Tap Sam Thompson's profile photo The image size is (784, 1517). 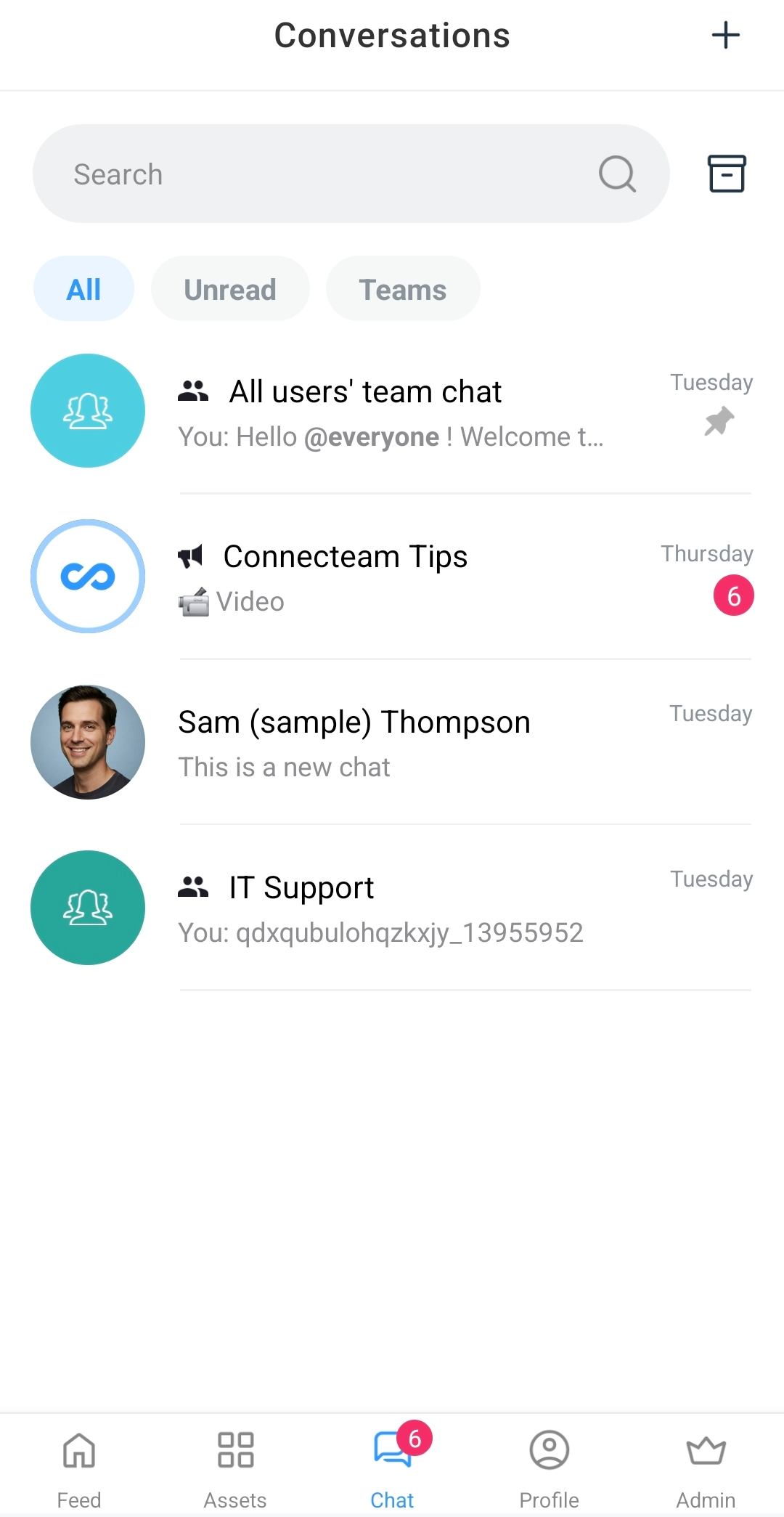click(x=87, y=741)
